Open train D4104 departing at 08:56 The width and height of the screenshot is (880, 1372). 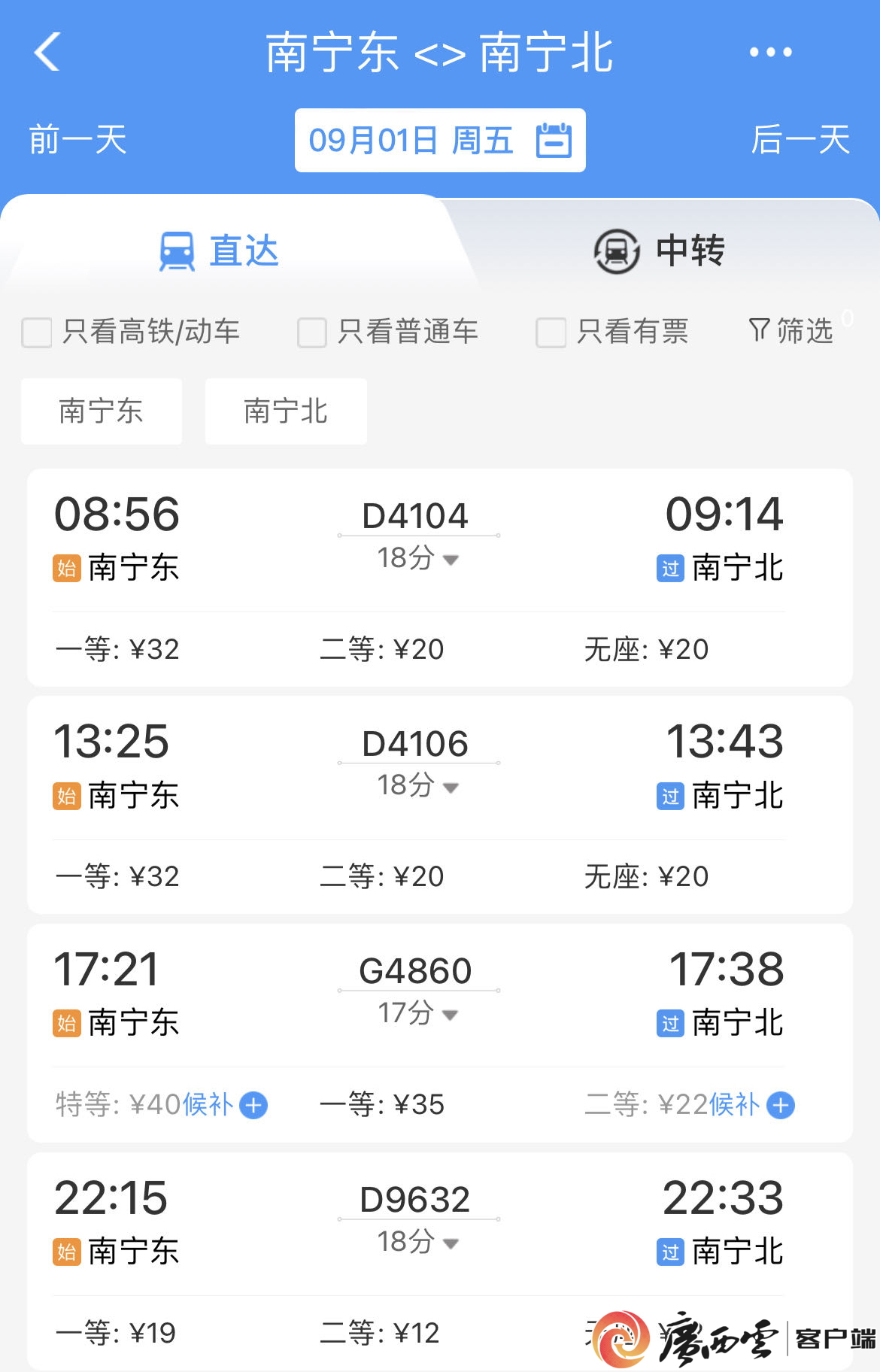coord(439,542)
